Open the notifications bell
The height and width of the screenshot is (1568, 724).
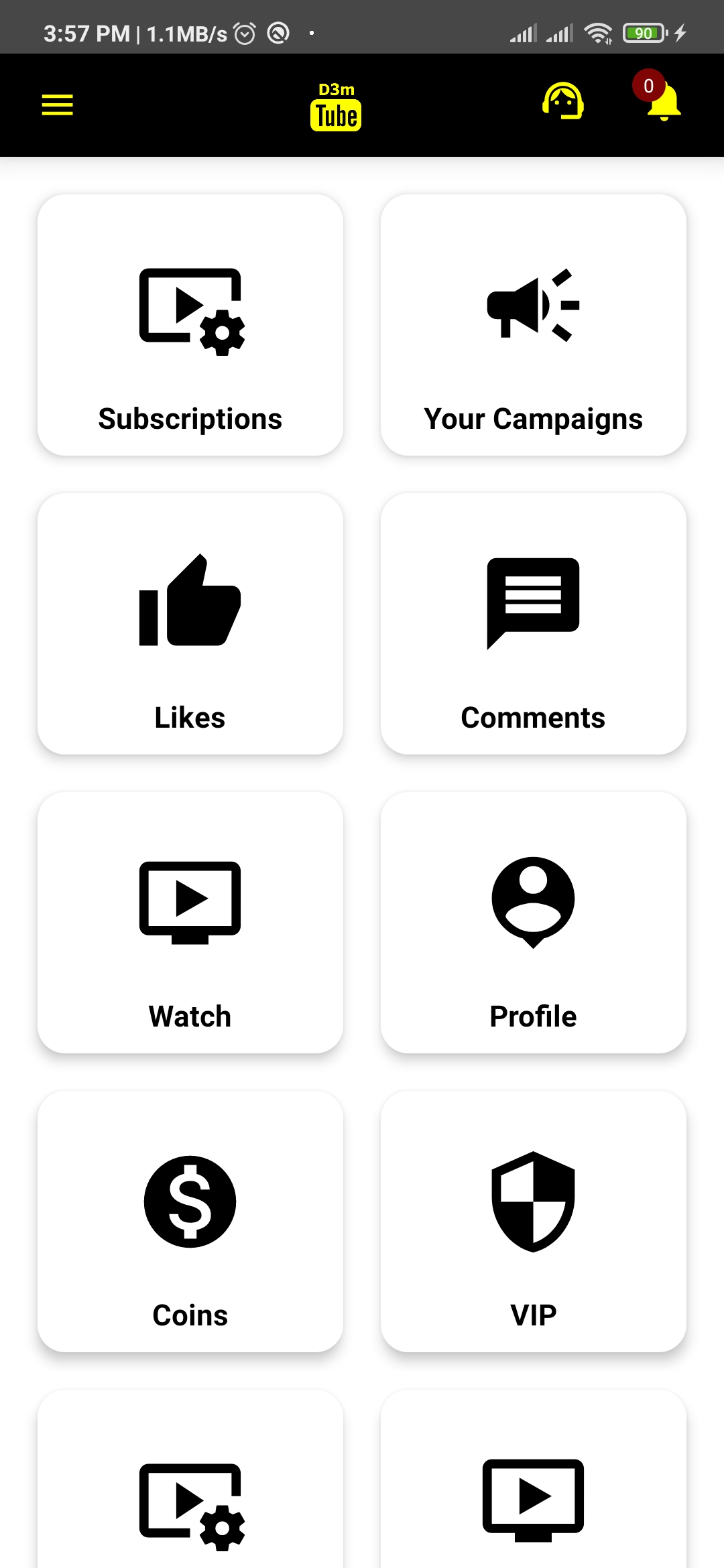coord(662,101)
